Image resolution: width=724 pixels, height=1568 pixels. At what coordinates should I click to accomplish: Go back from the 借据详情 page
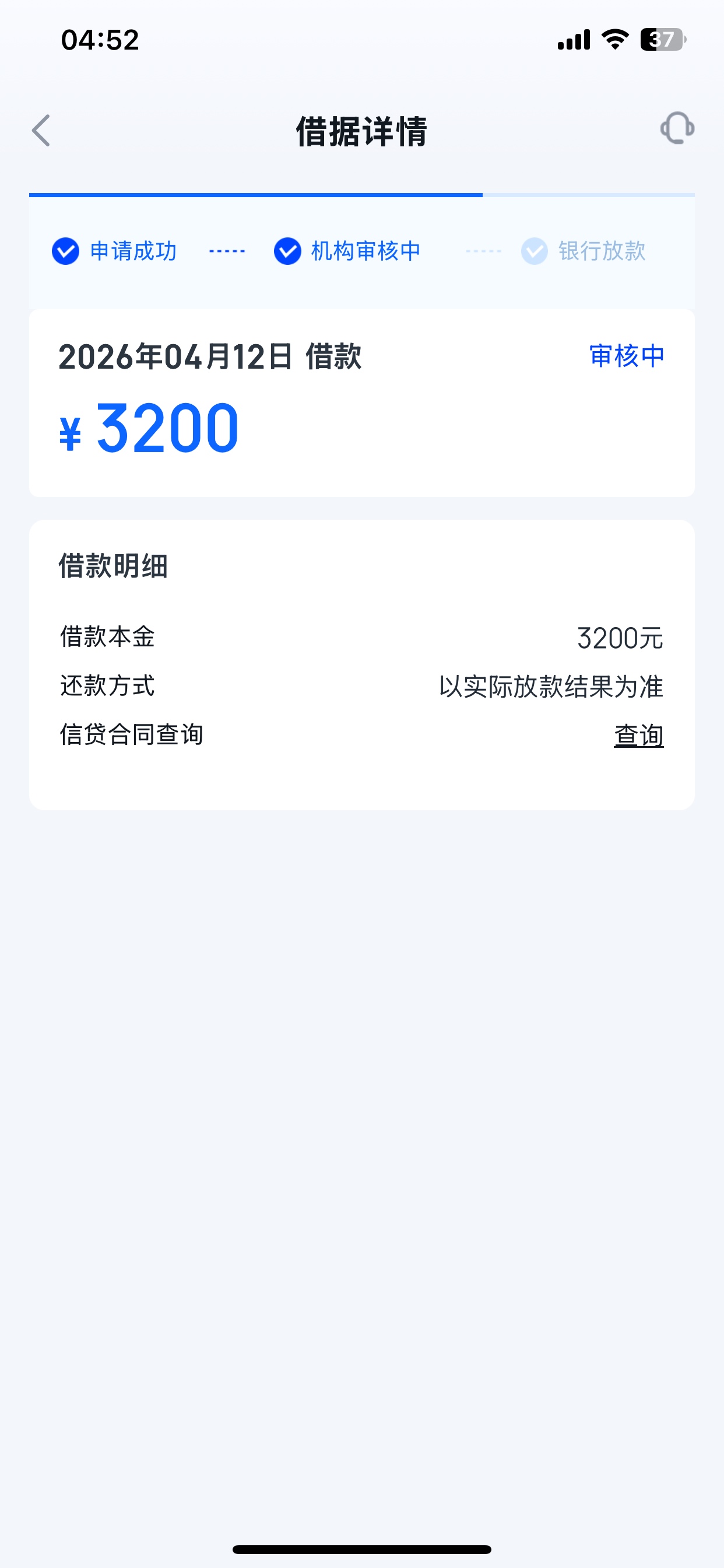click(x=41, y=130)
